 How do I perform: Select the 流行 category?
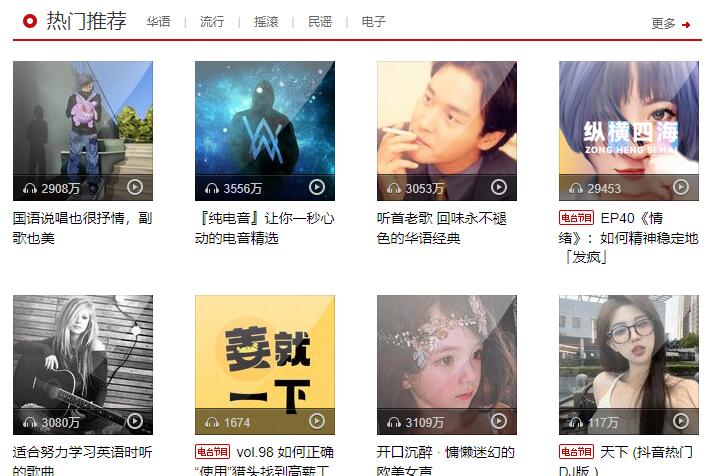tap(212, 22)
